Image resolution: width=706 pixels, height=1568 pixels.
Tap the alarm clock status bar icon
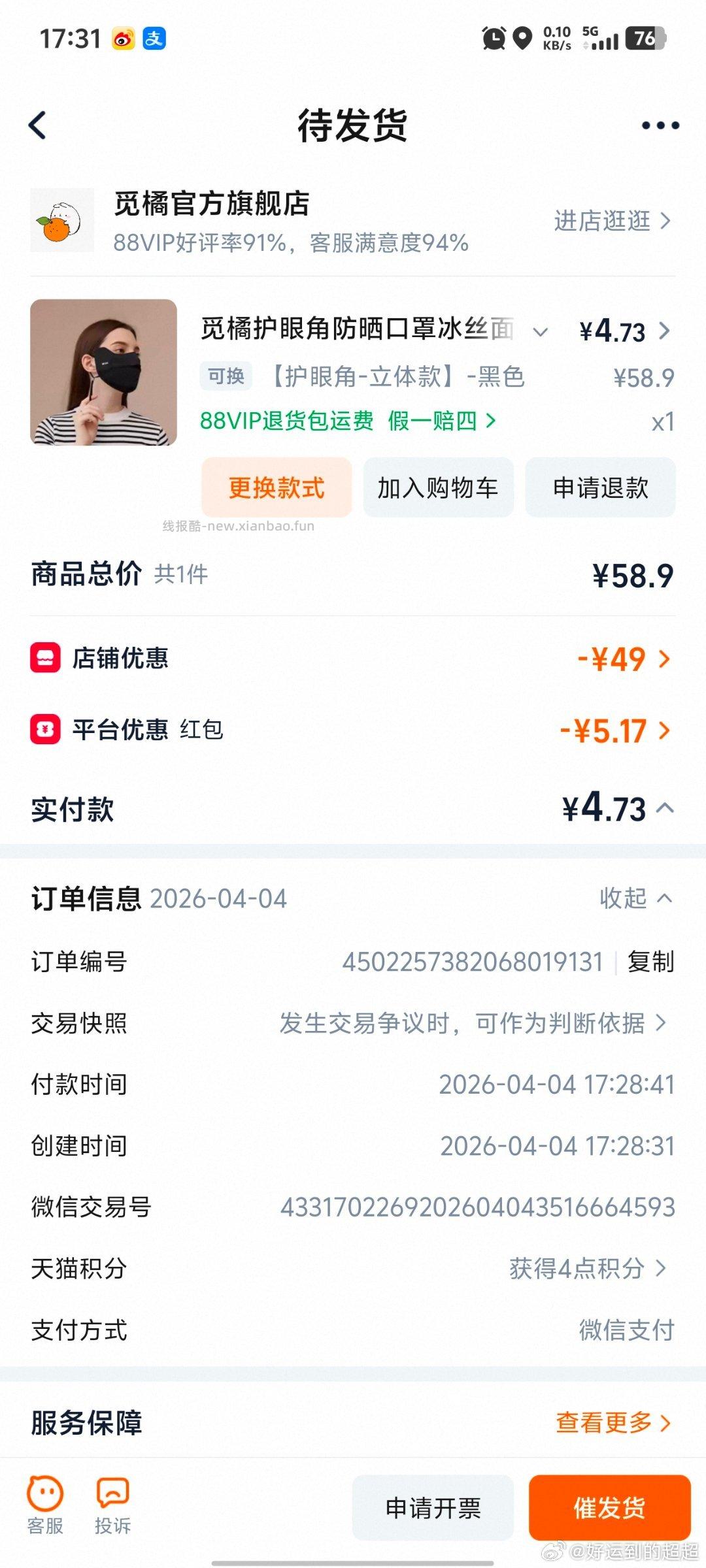pos(494,39)
